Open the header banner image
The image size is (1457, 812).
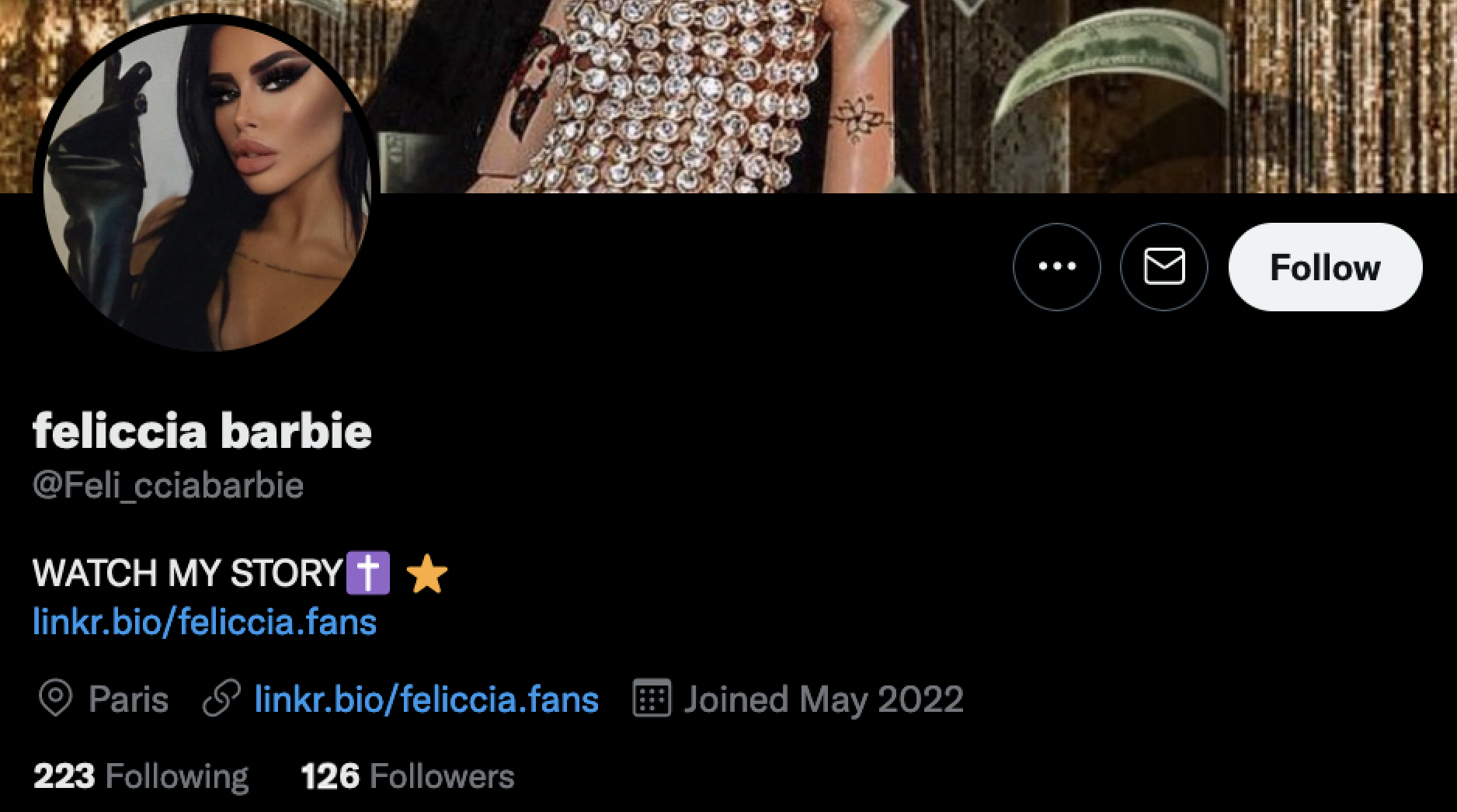tap(854, 93)
